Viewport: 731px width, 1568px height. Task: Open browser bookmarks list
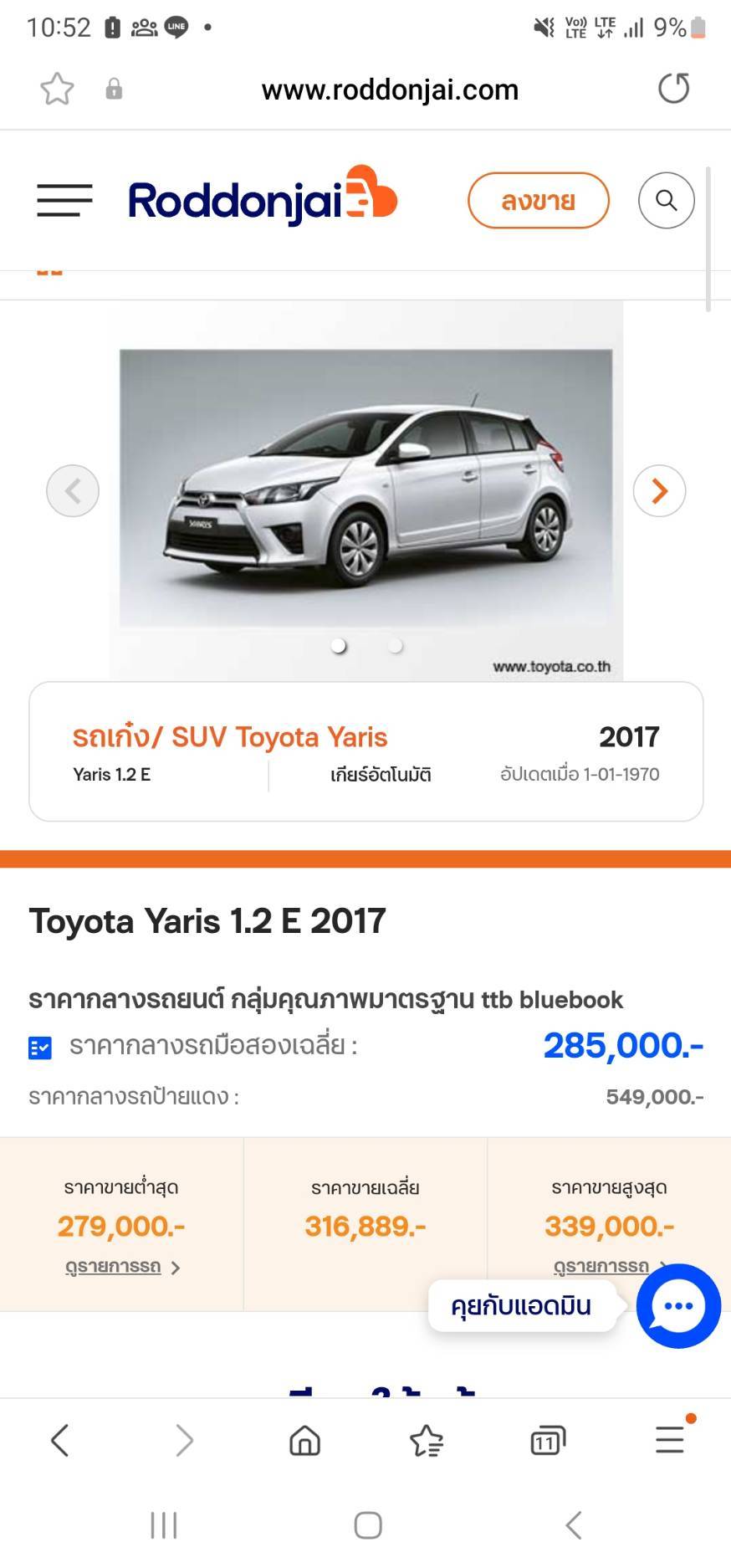click(x=427, y=1441)
